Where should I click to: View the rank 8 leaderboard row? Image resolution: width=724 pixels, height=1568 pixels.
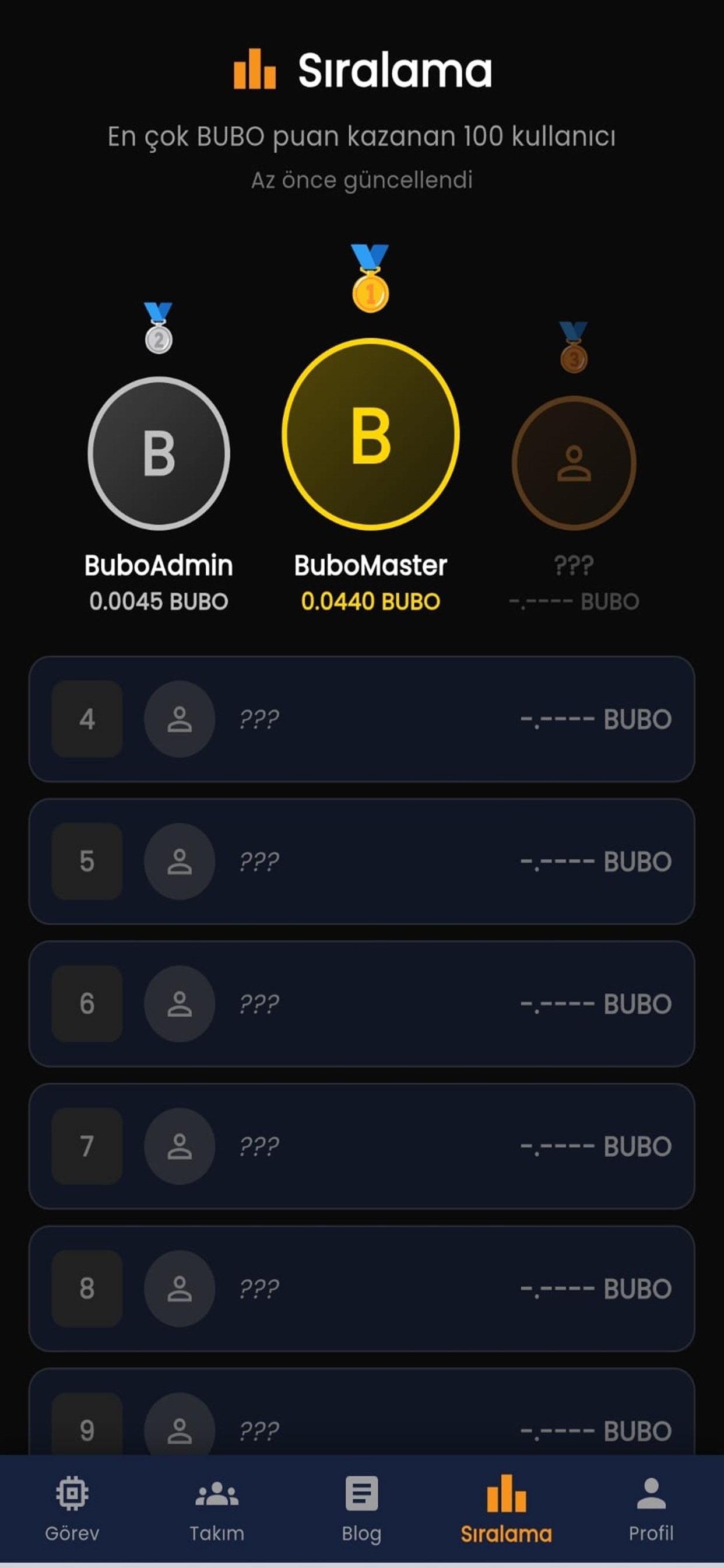coord(361,1289)
